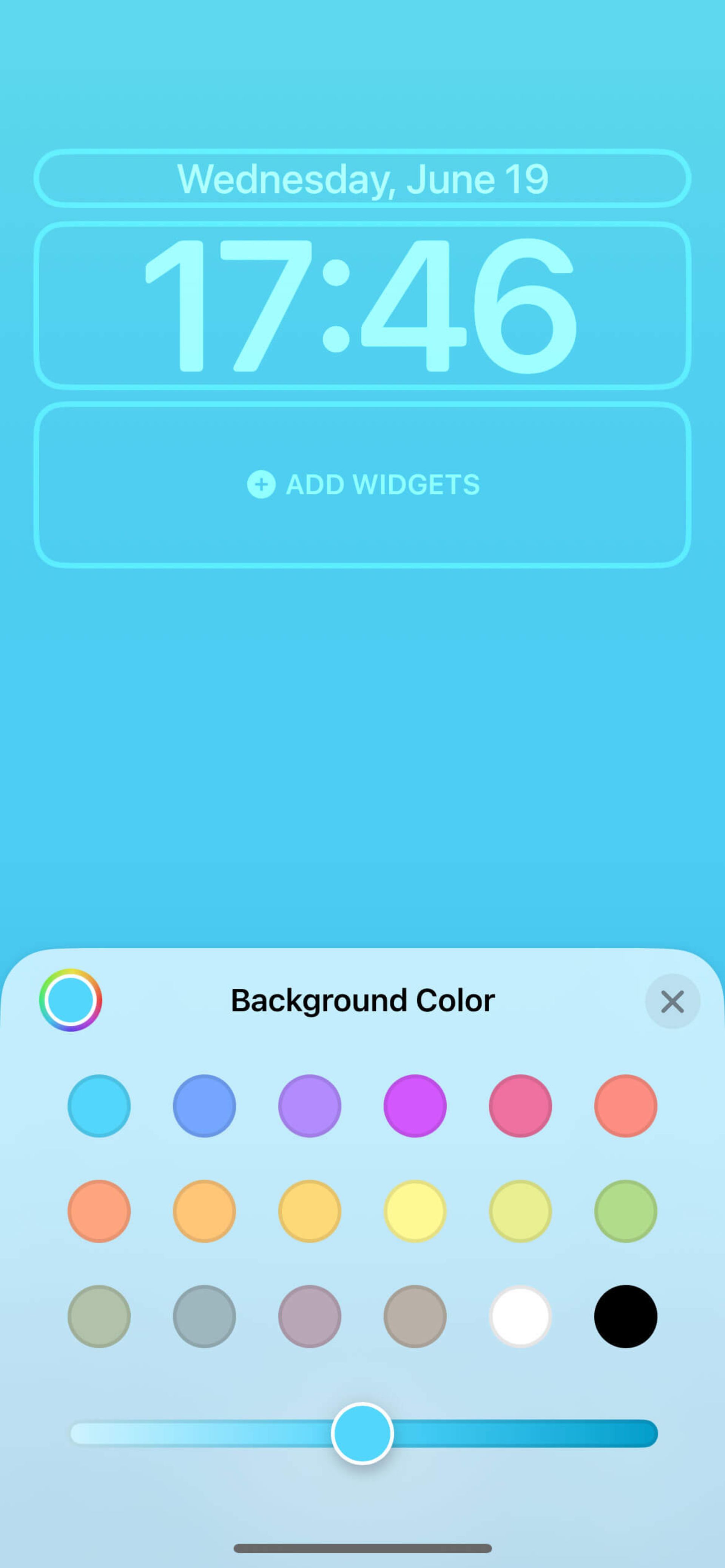
Task: Choose the pink color swatch
Action: [520, 1105]
